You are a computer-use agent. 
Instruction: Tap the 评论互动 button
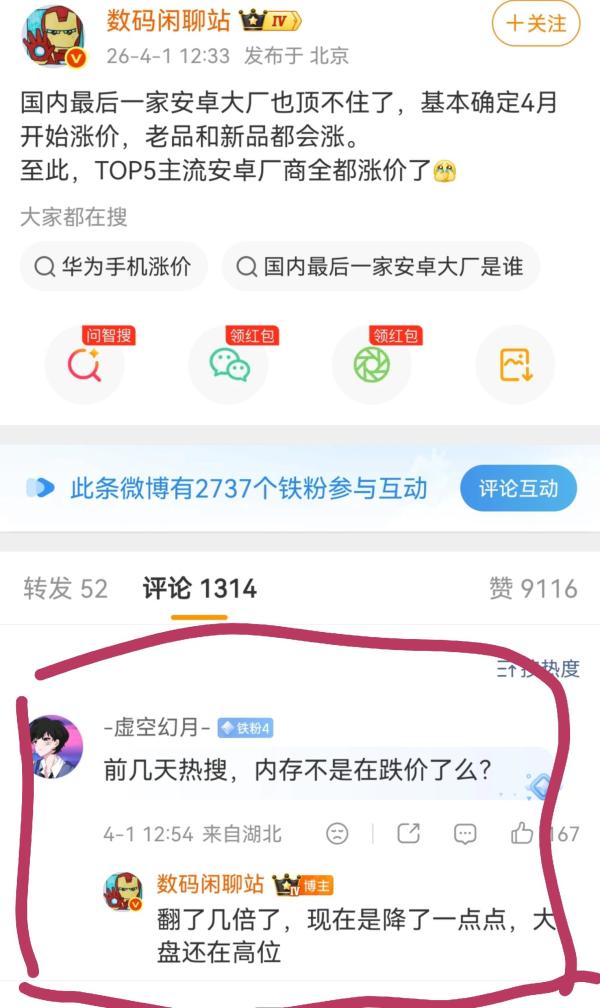[x=518, y=489]
